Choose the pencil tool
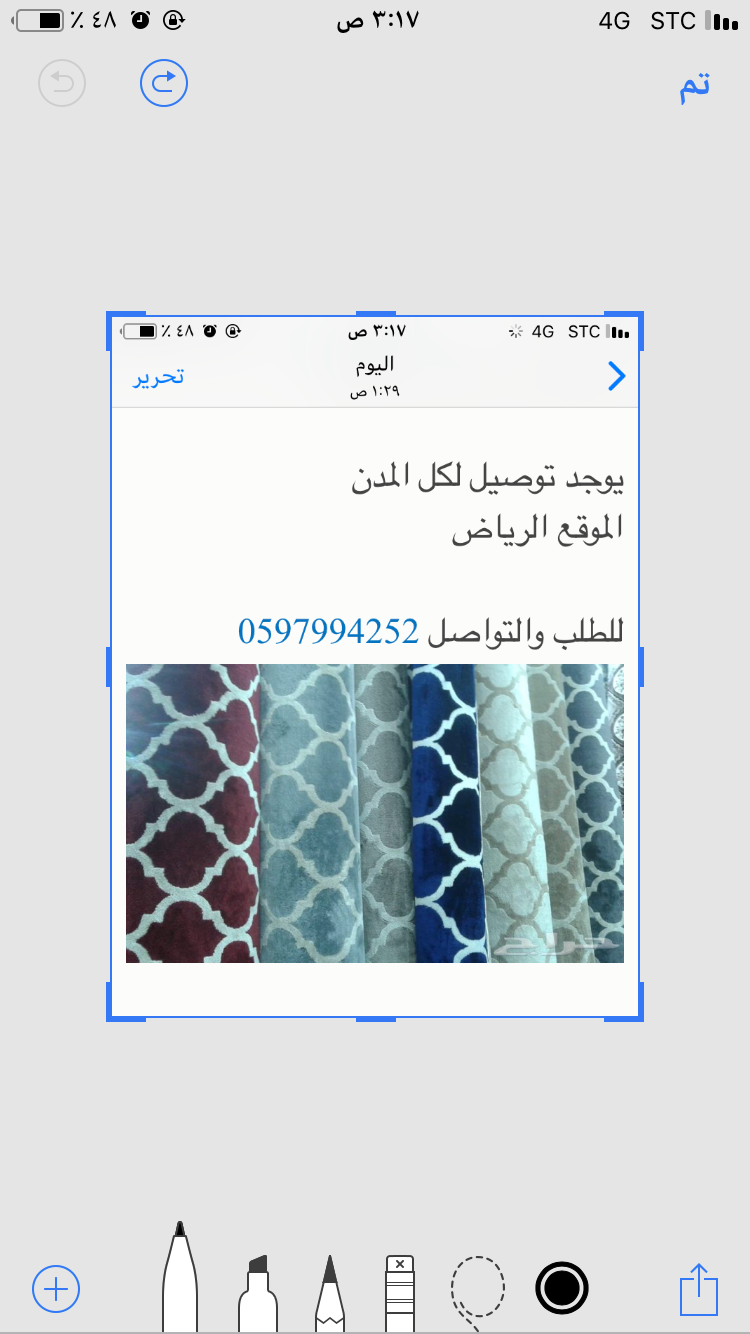The height and width of the screenshot is (1334, 750). tap(330, 1294)
